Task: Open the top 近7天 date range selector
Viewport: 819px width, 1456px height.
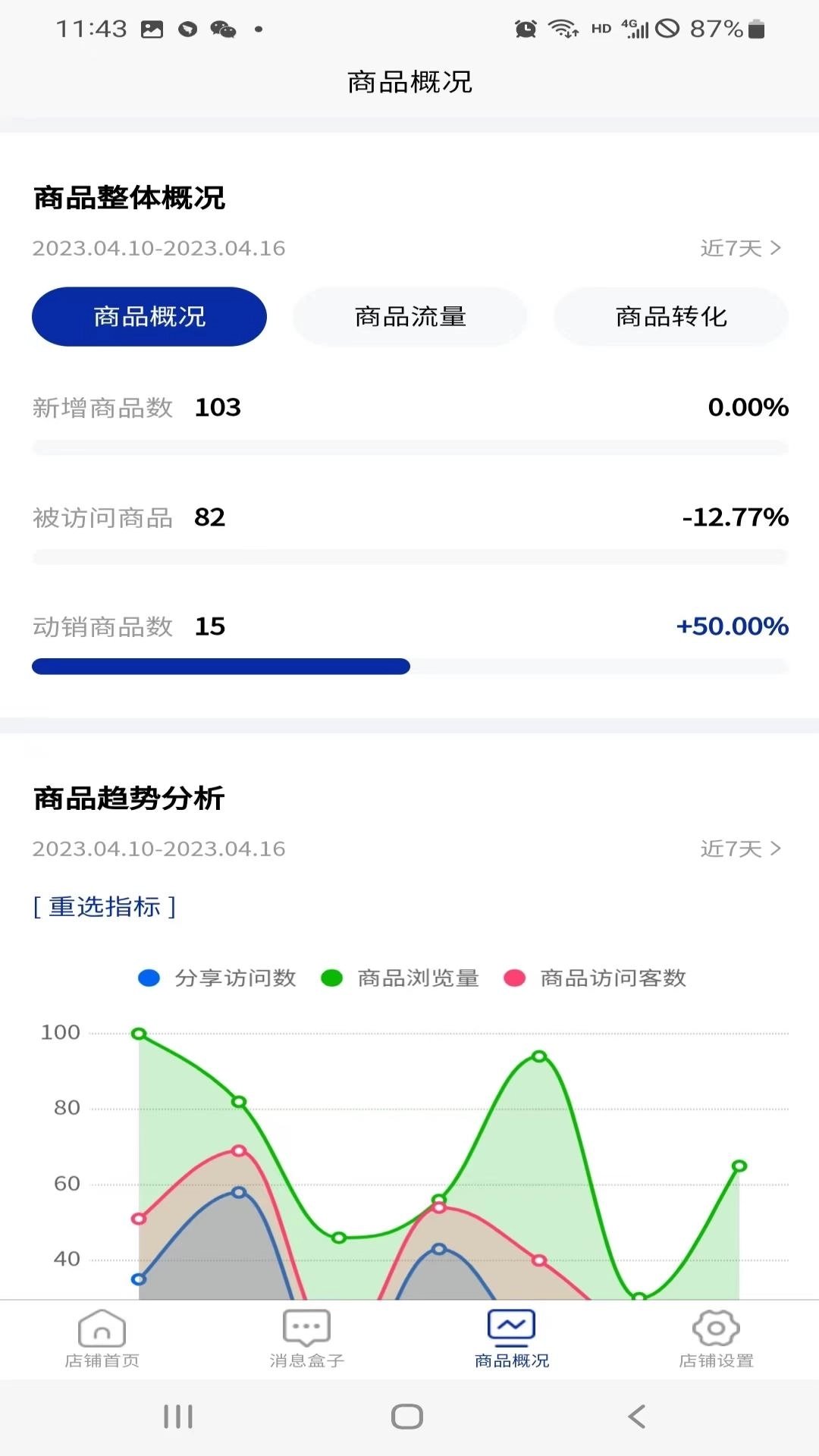Action: point(742,247)
